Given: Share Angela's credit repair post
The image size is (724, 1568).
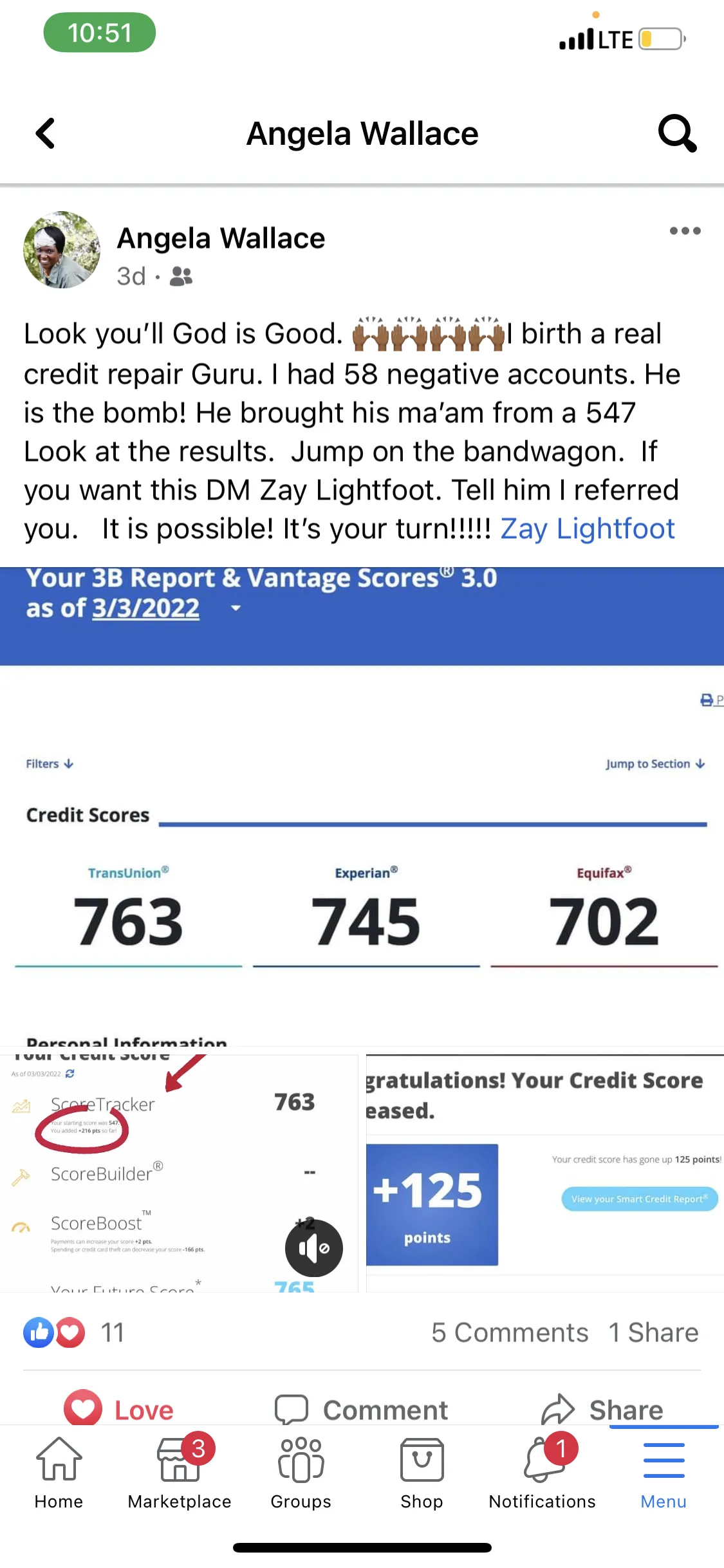Looking at the screenshot, I should pyautogui.click(x=603, y=1410).
